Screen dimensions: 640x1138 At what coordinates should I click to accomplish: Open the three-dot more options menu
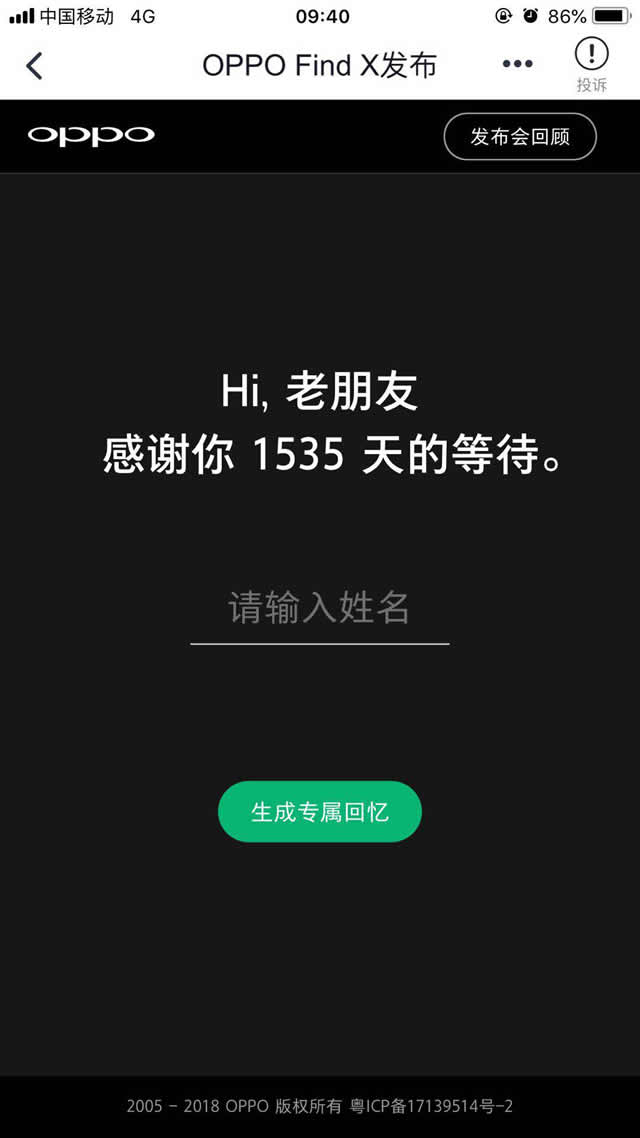pos(517,65)
